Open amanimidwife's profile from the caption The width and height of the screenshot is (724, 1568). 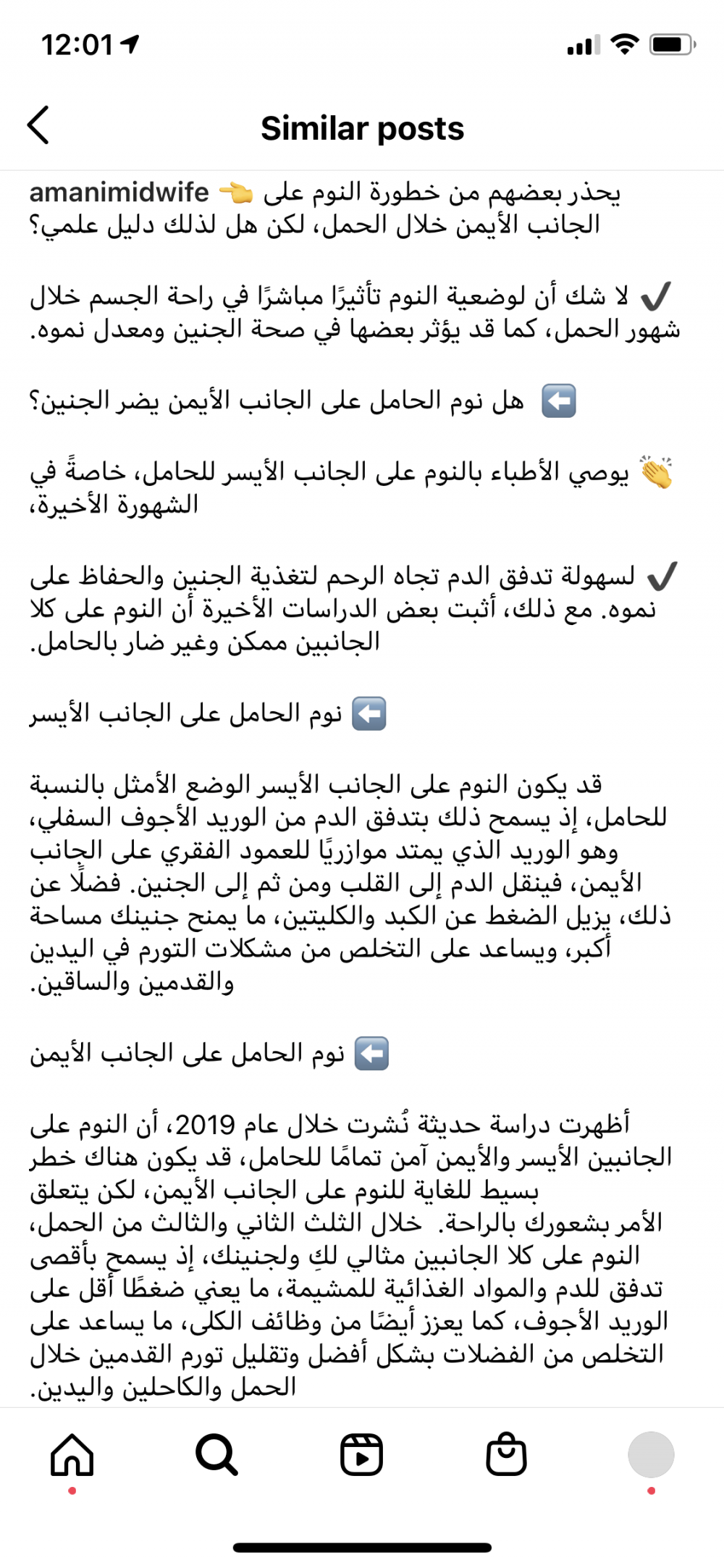pyautogui.click(x=119, y=193)
